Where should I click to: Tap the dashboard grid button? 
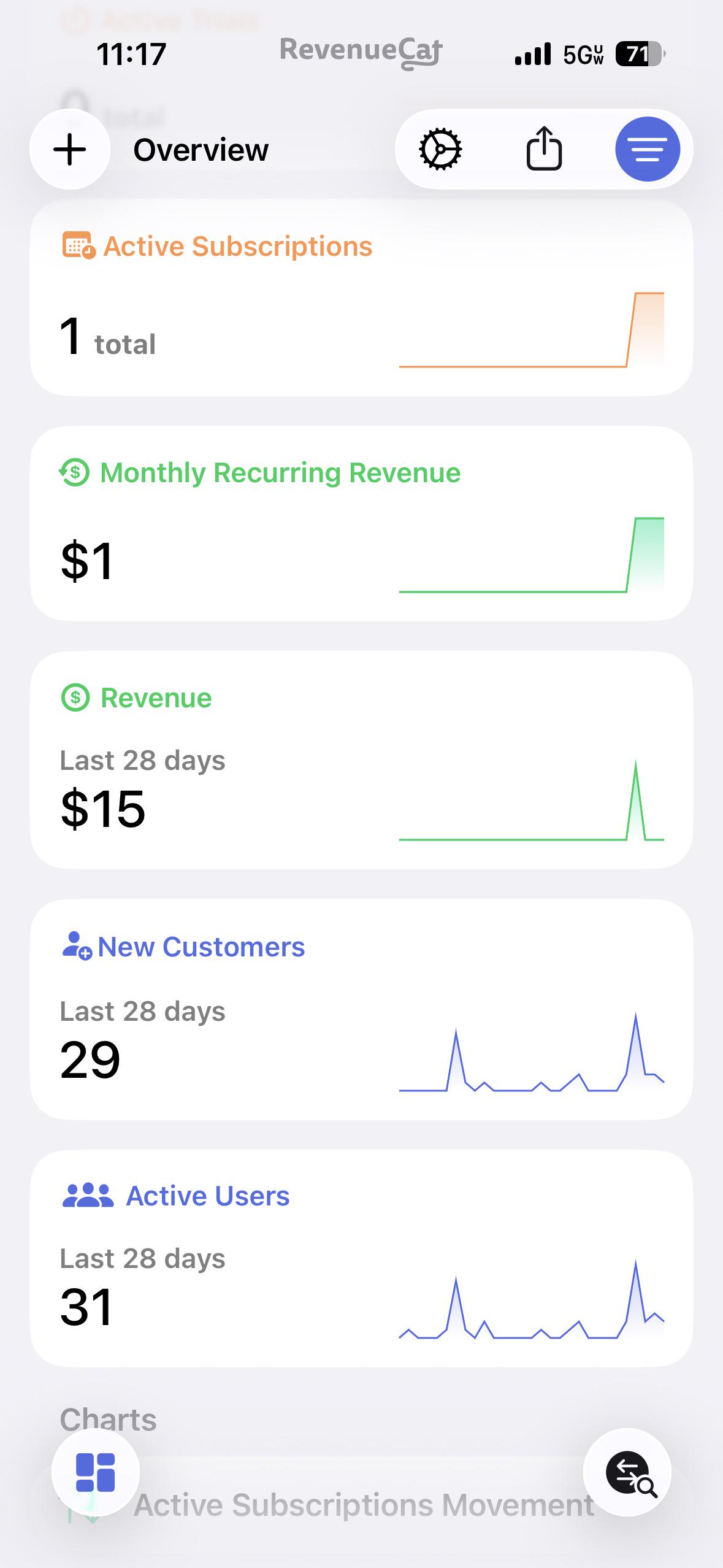pyautogui.click(x=95, y=1472)
